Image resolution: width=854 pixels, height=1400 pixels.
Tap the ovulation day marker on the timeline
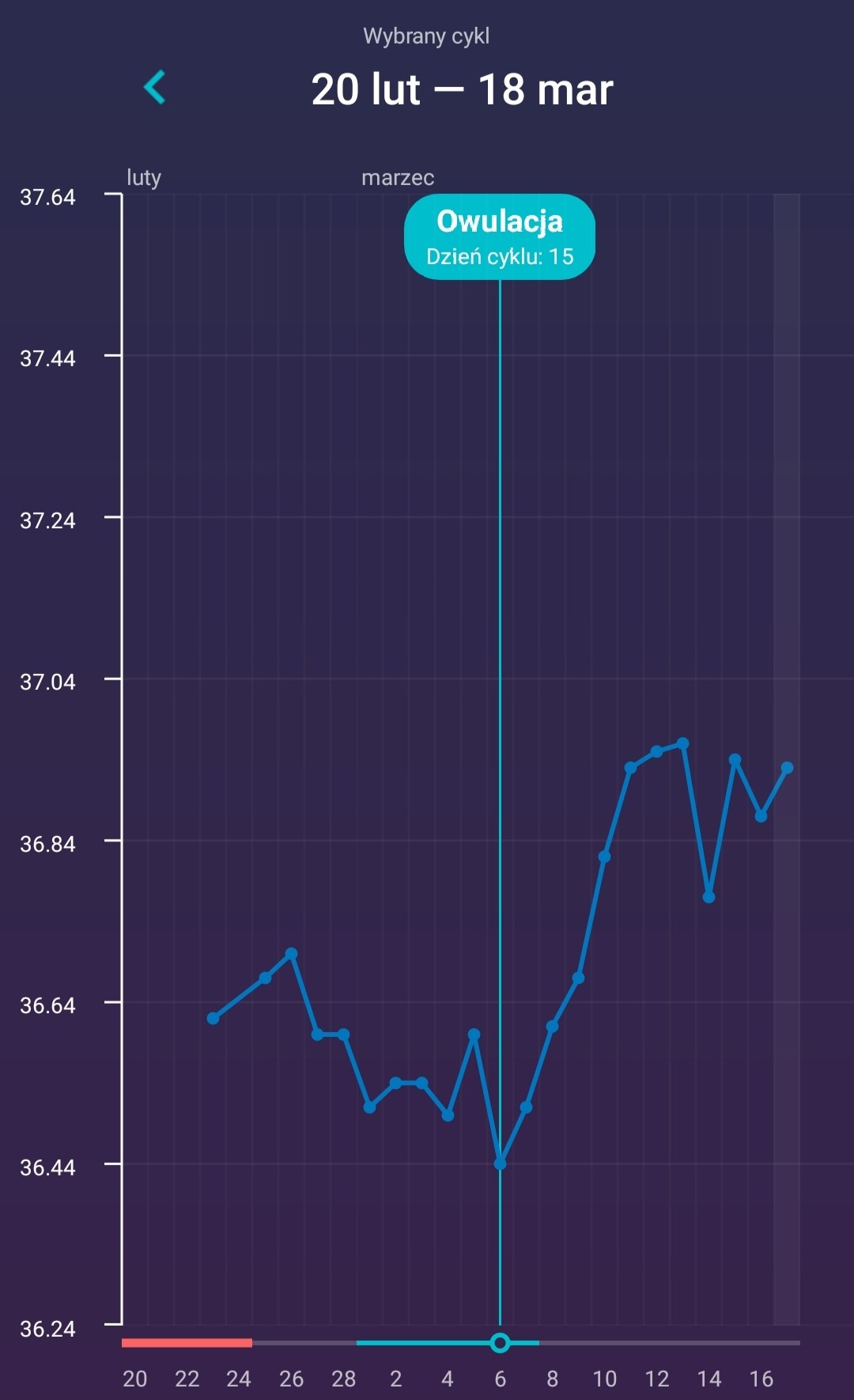[500, 1342]
